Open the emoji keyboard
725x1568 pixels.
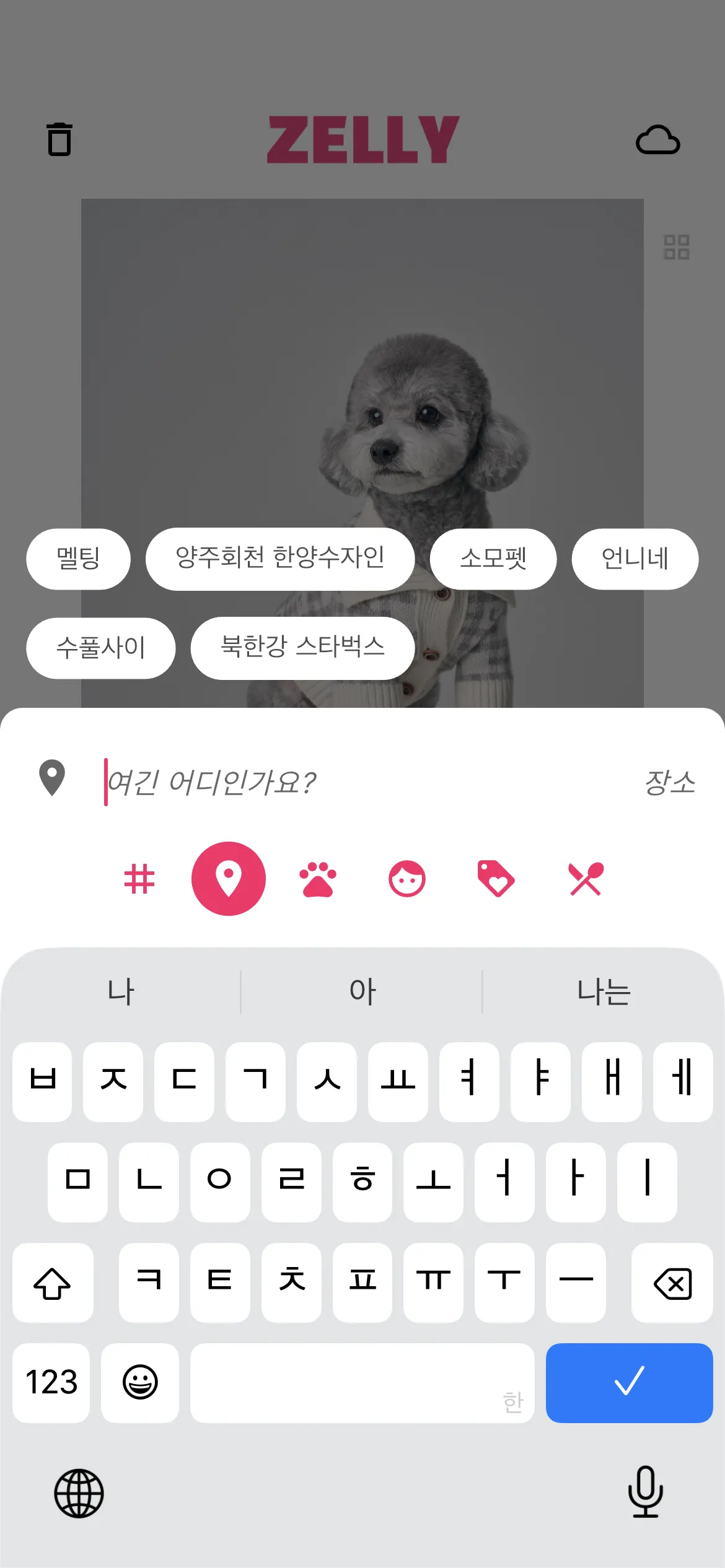coord(140,1383)
